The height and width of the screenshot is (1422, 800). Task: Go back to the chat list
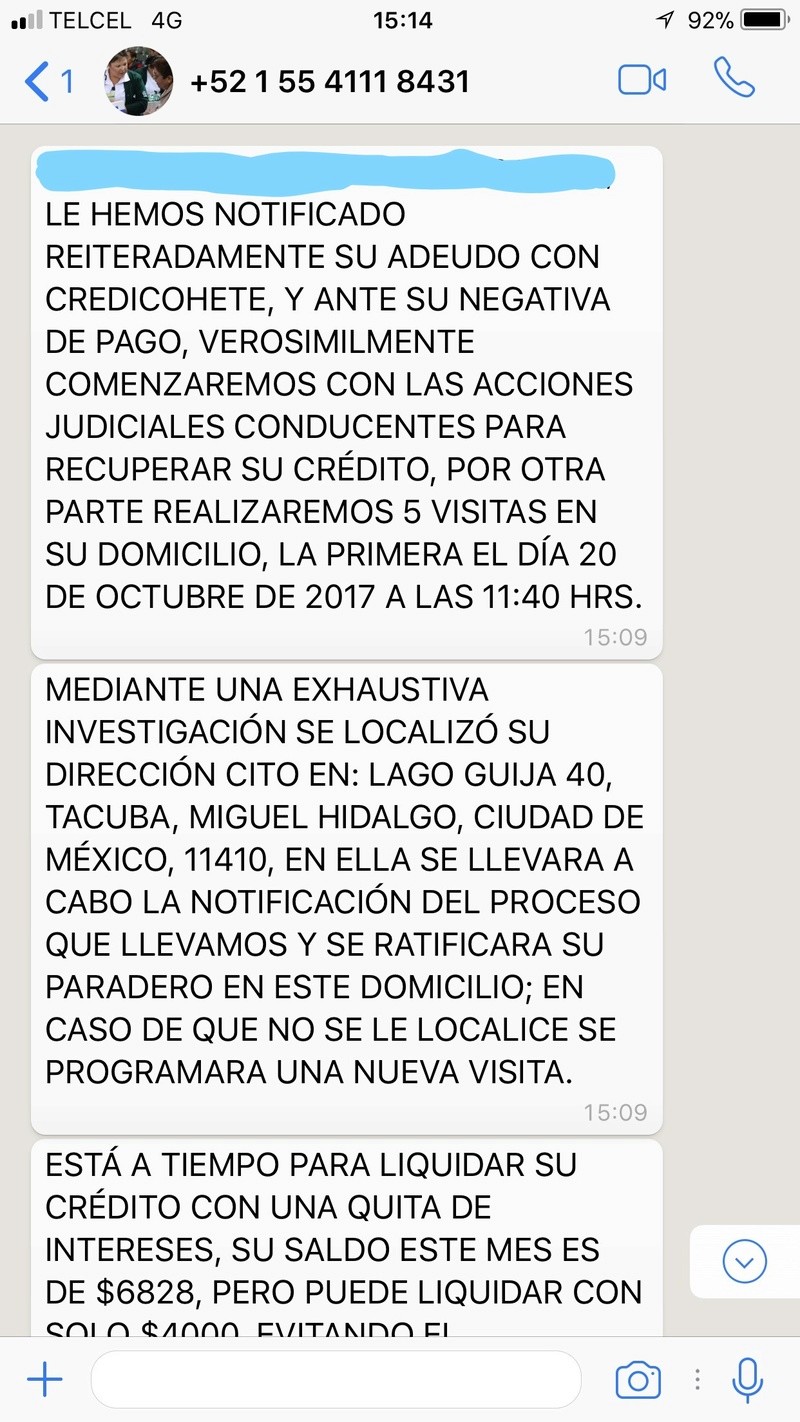[x=48, y=82]
